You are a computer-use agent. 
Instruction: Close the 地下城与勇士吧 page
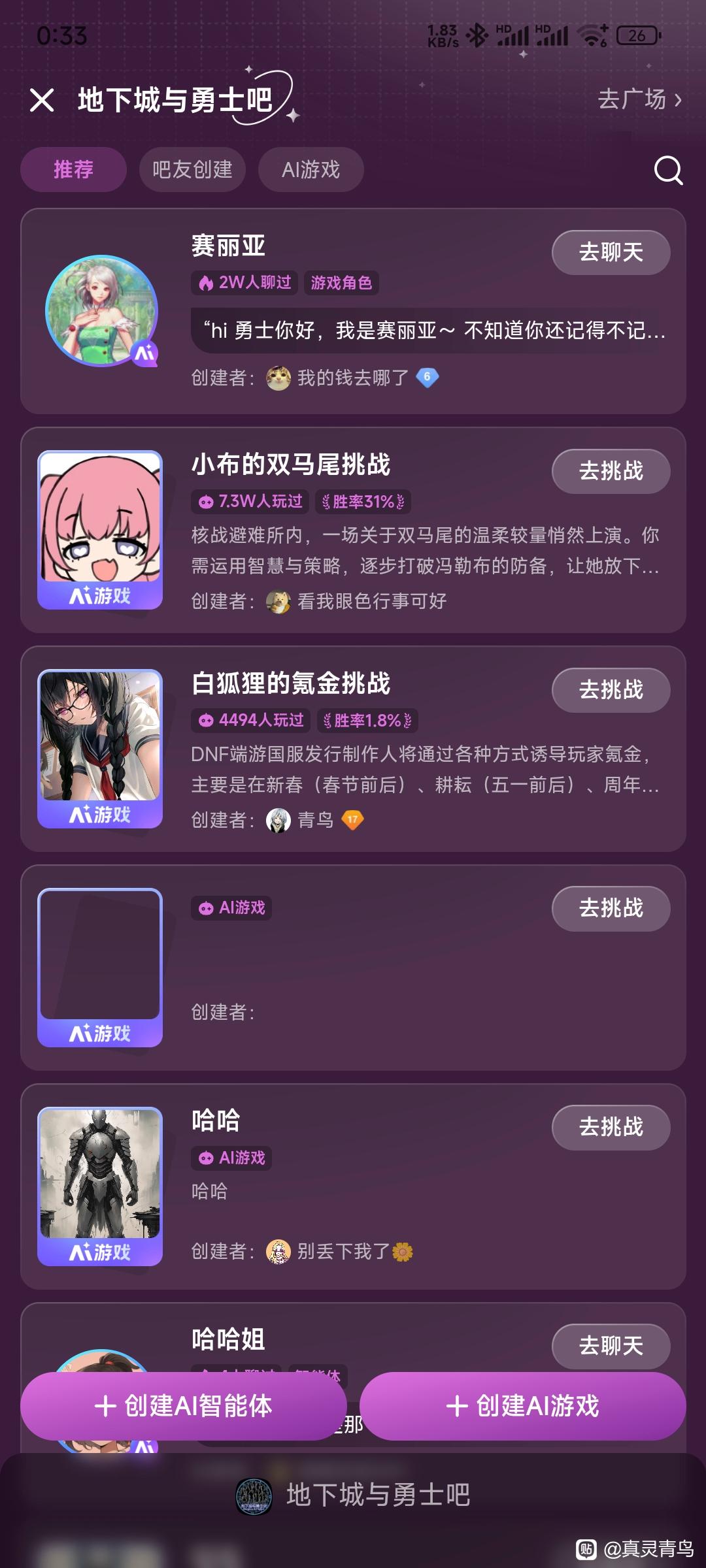(42, 101)
